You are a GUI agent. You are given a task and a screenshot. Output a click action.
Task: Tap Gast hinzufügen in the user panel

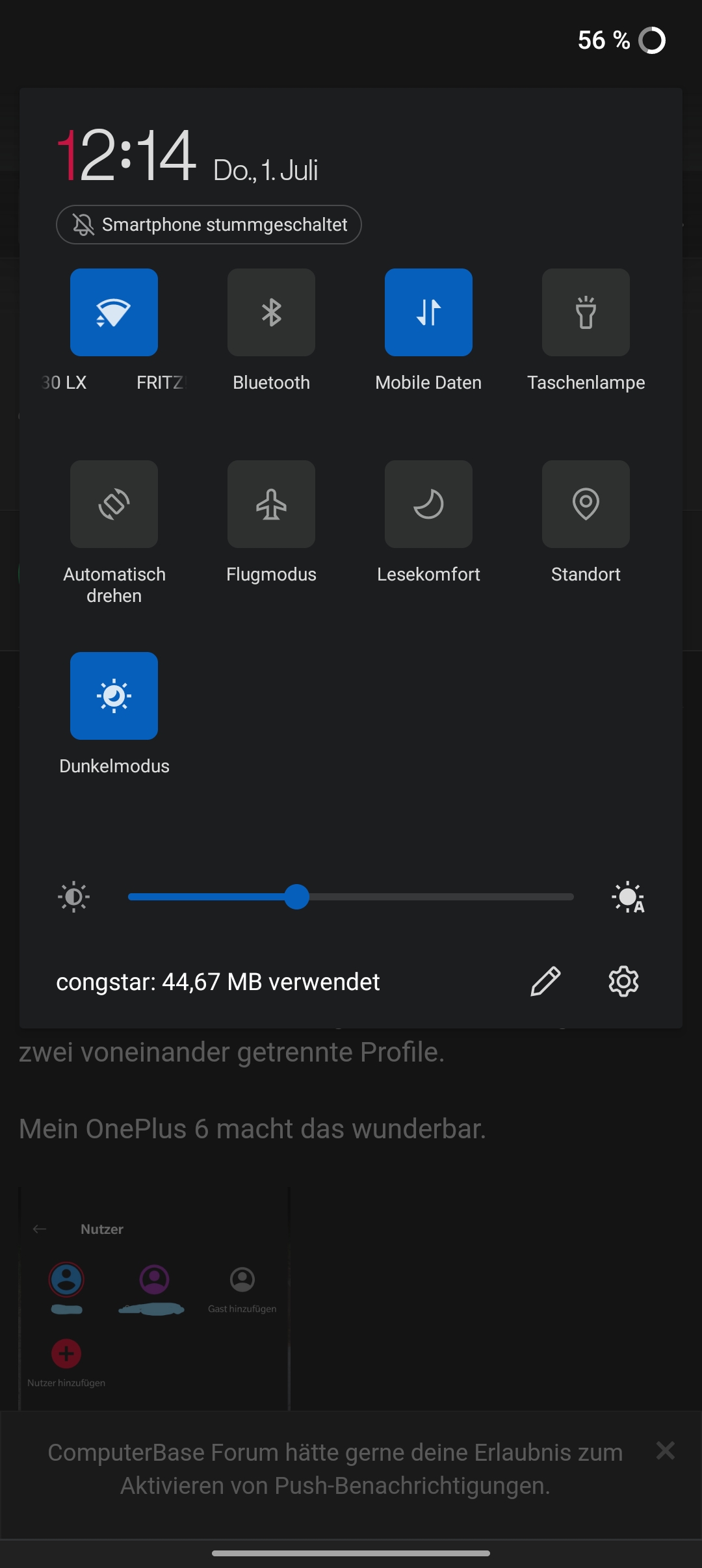[241, 1282]
